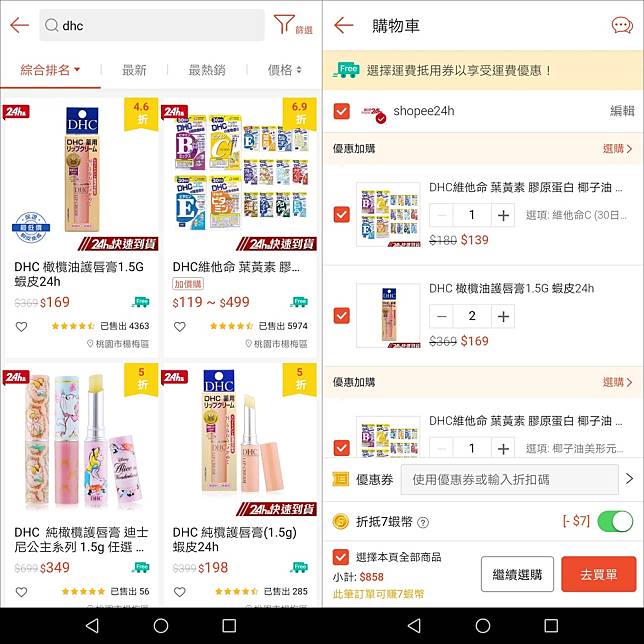This screenshot has height=644, width=644.
Task: Increase quantity of the item with 2
Action: coord(503,316)
